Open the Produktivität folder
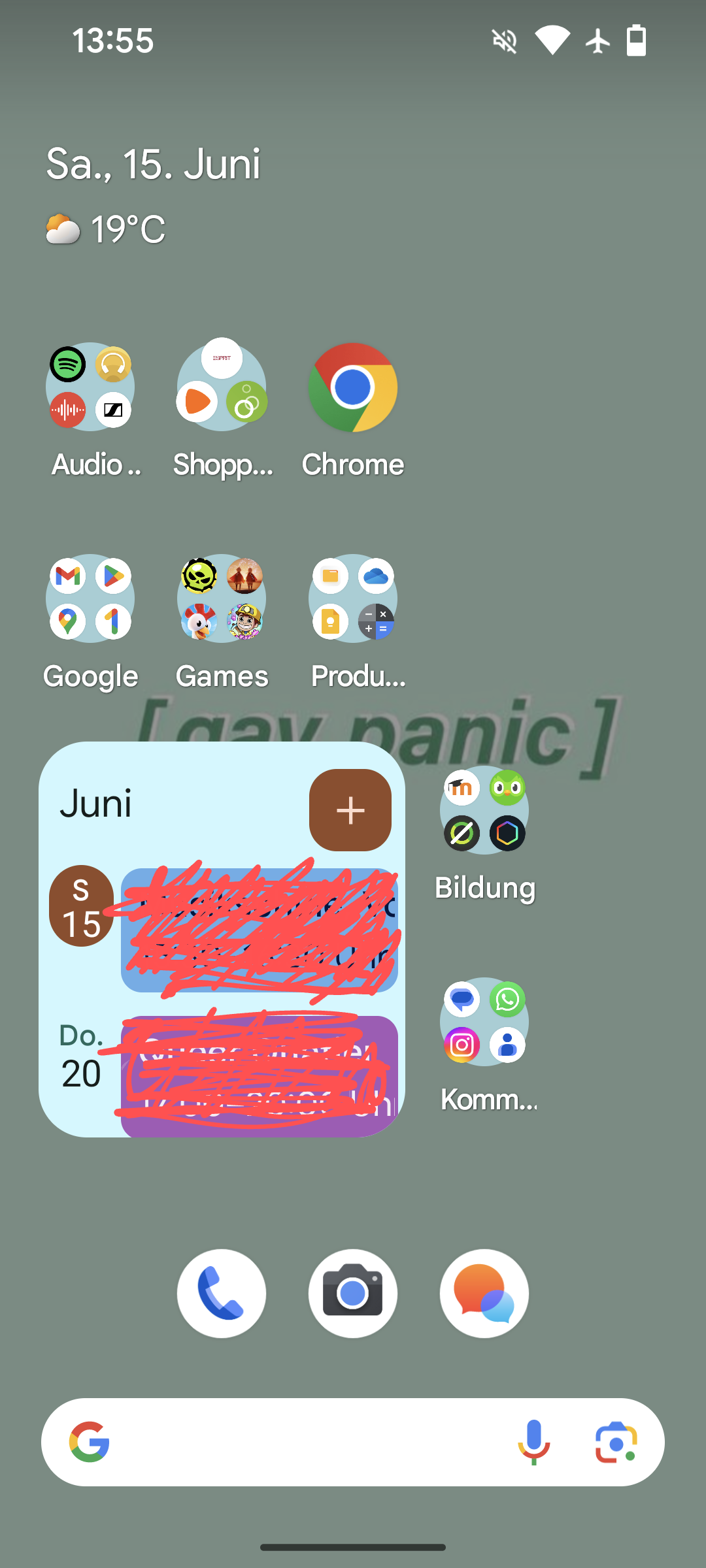This screenshot has height=1568, width=706. 352,598
